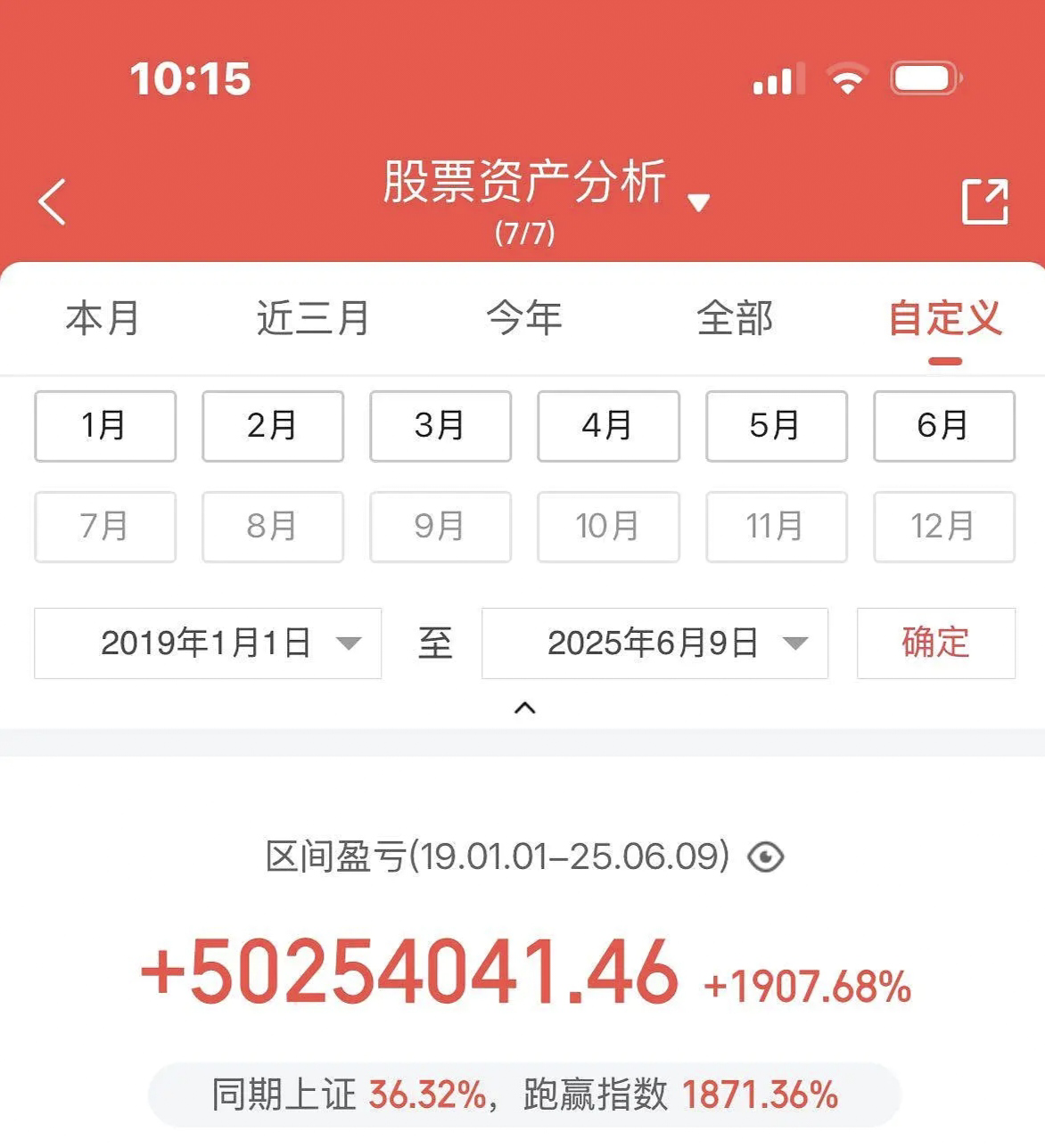1045x1148 pixels.
Task: Select 4月 as the month
Action: pyautogui.click(x=608, y=426)
